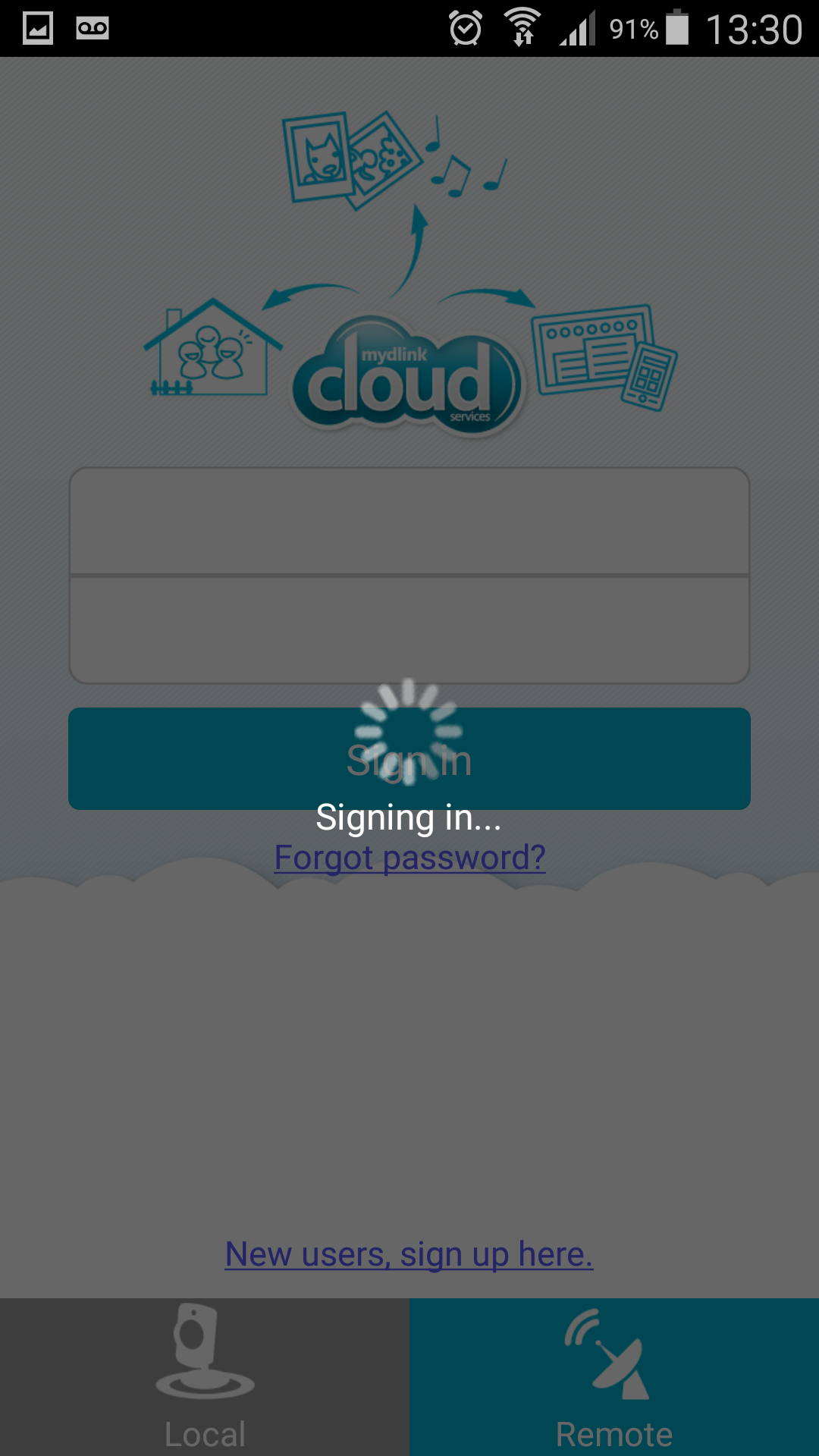Focus the lower login text field
This screenshot has width=819, height=1456.
pos(409,630)
